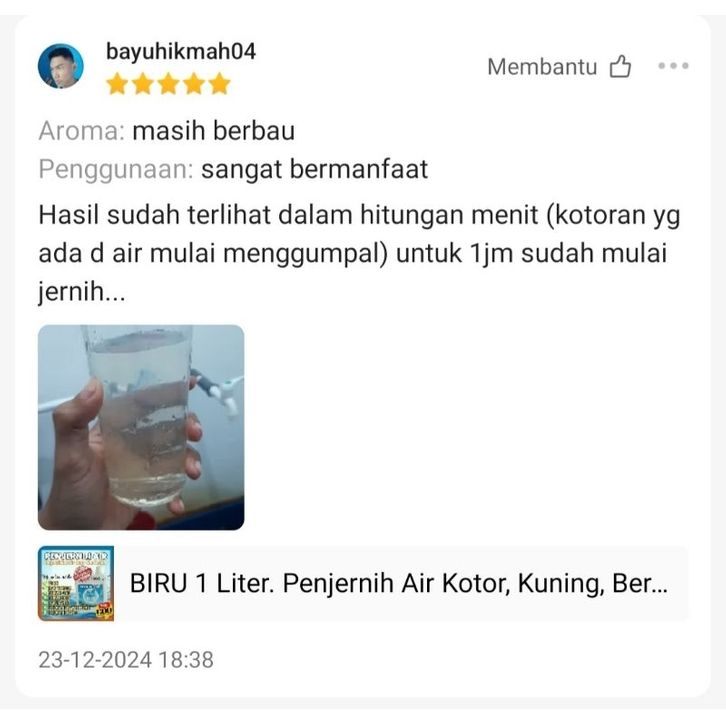This screenshot has width=726, height=726.
Task: View the review photo of the glass
Action: 141,427
